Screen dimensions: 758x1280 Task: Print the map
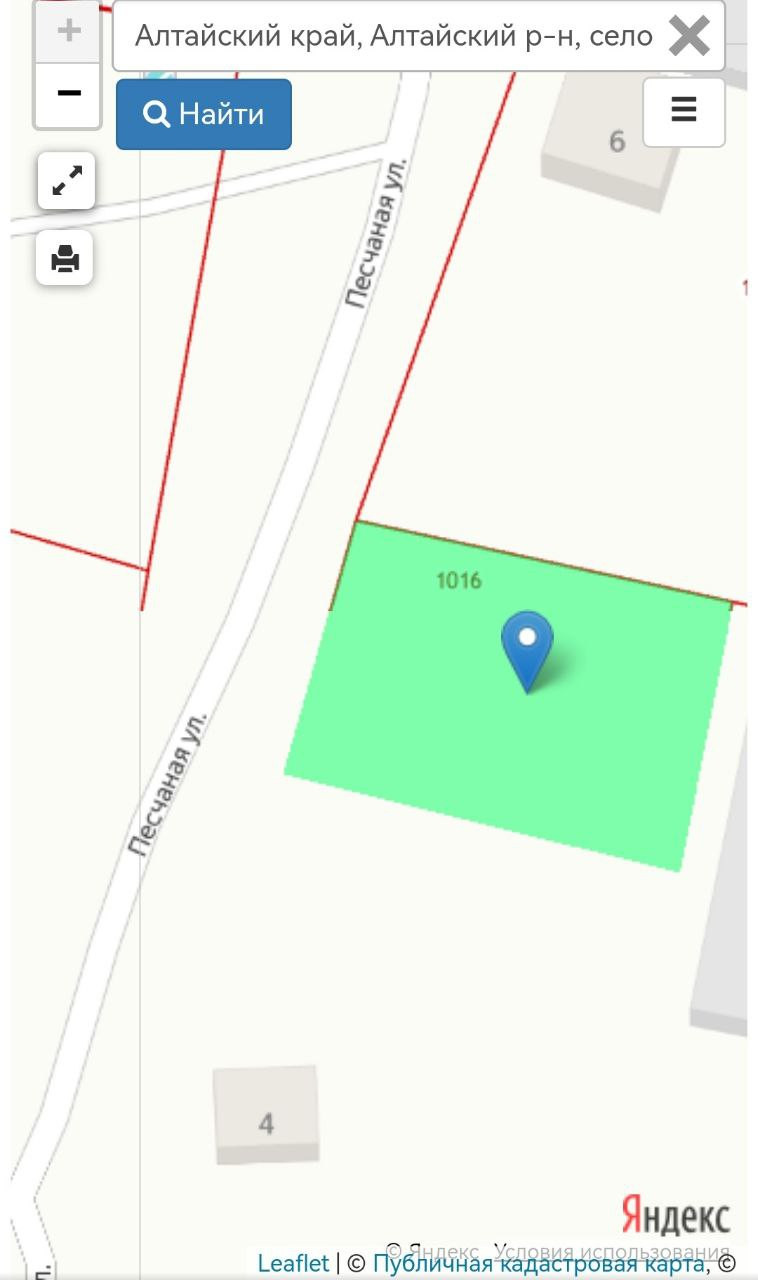(x=66, y=259)
